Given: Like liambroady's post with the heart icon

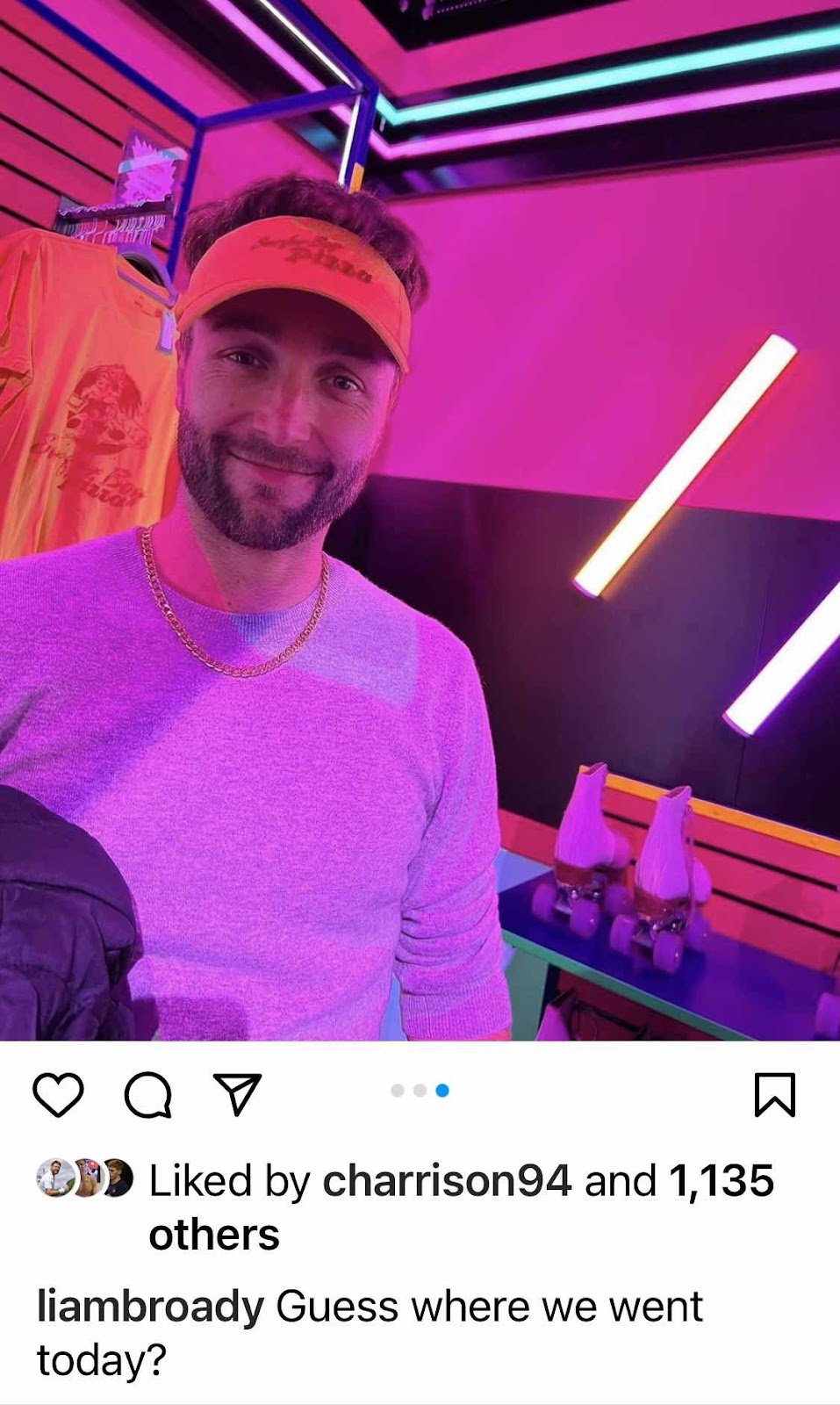Looking at the screenshot, I should tap(58, 1094).
